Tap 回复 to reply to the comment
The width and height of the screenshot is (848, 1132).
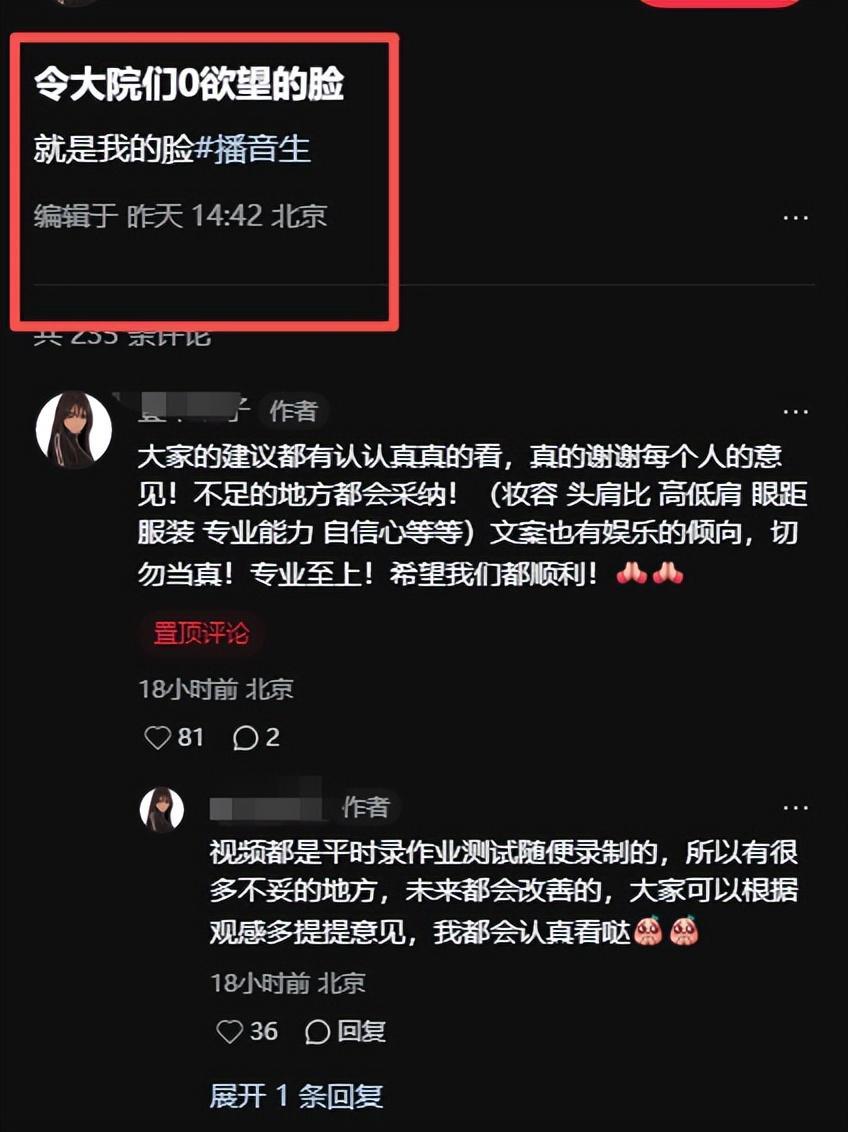pyautogui.click(x=346, y=1031)
